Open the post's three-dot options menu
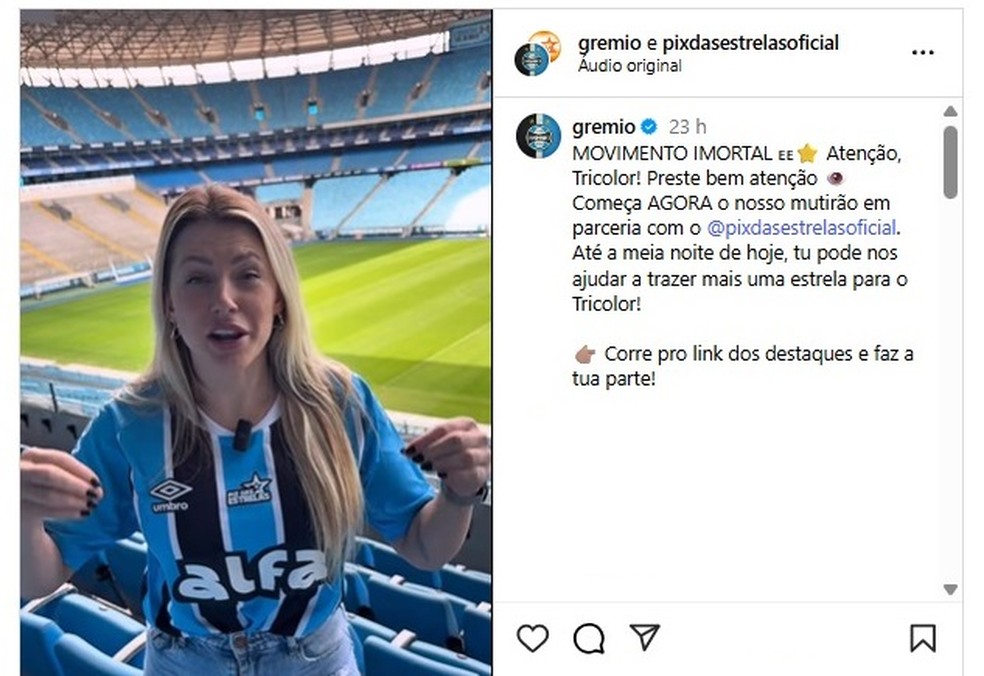 tap(922, 52)
